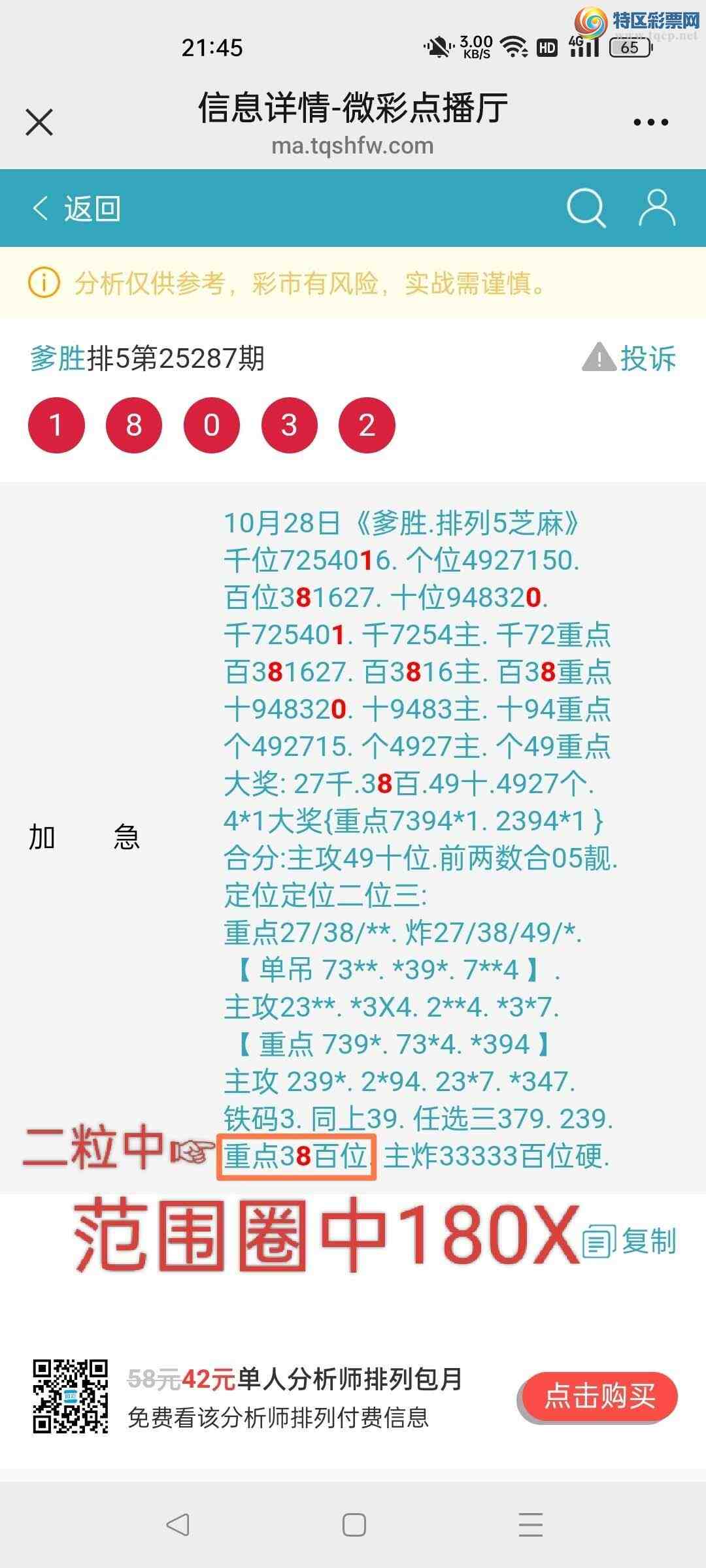Tap the back chevron next to 返回
The width and height of the screenshot is (706, 1568).
tap(39, 208)
